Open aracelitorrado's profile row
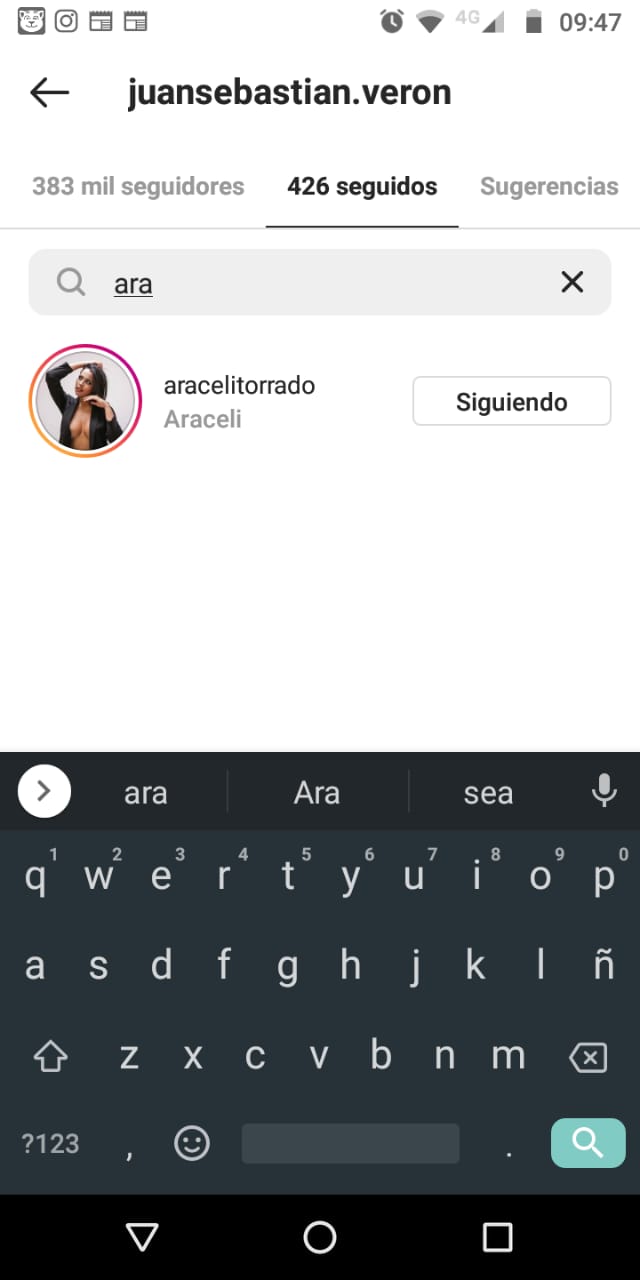The width and height of the screenshot is (640, 1280). pos(239,401)
